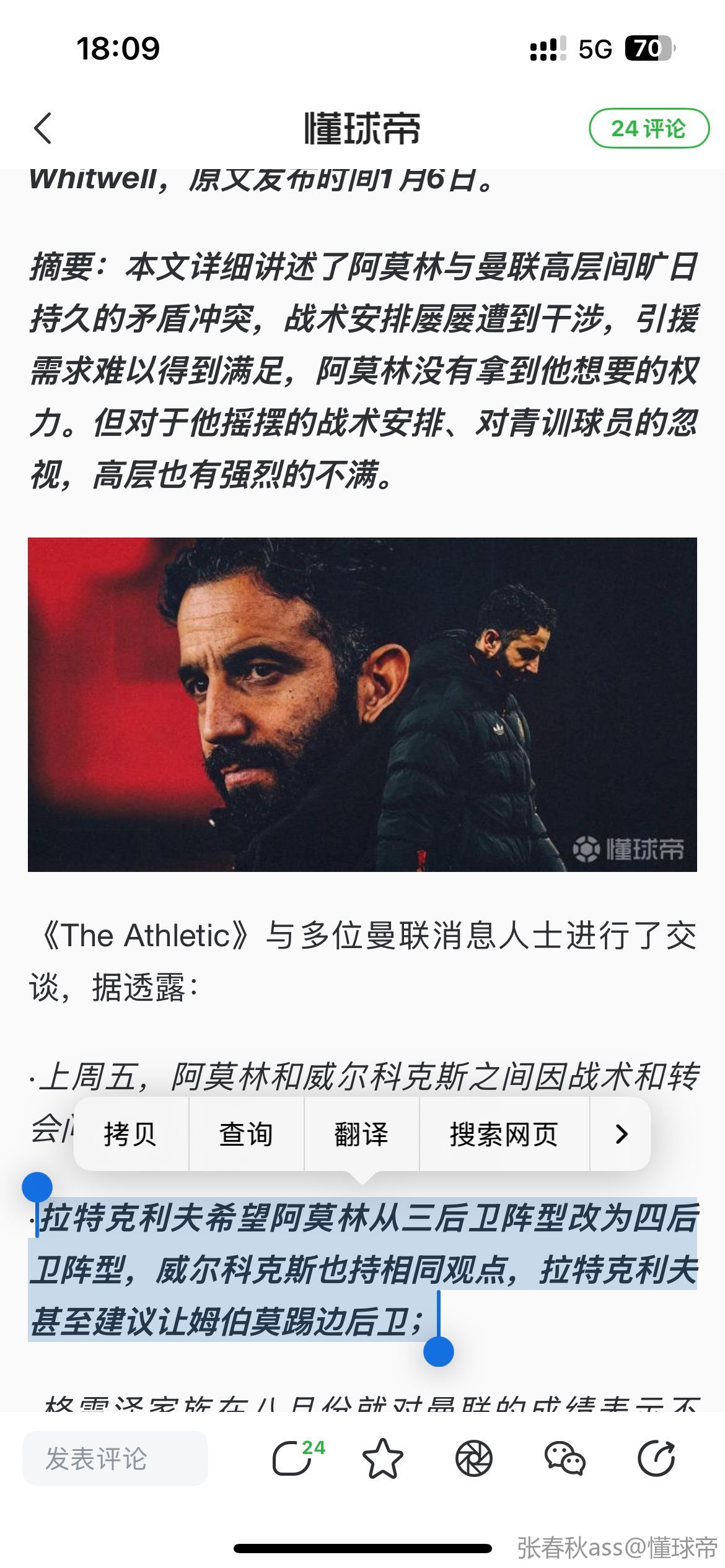This screenshot has height=1568, width=725.
Task: Open the 发表评论 comment input field
Action: tap(115, 1458)
